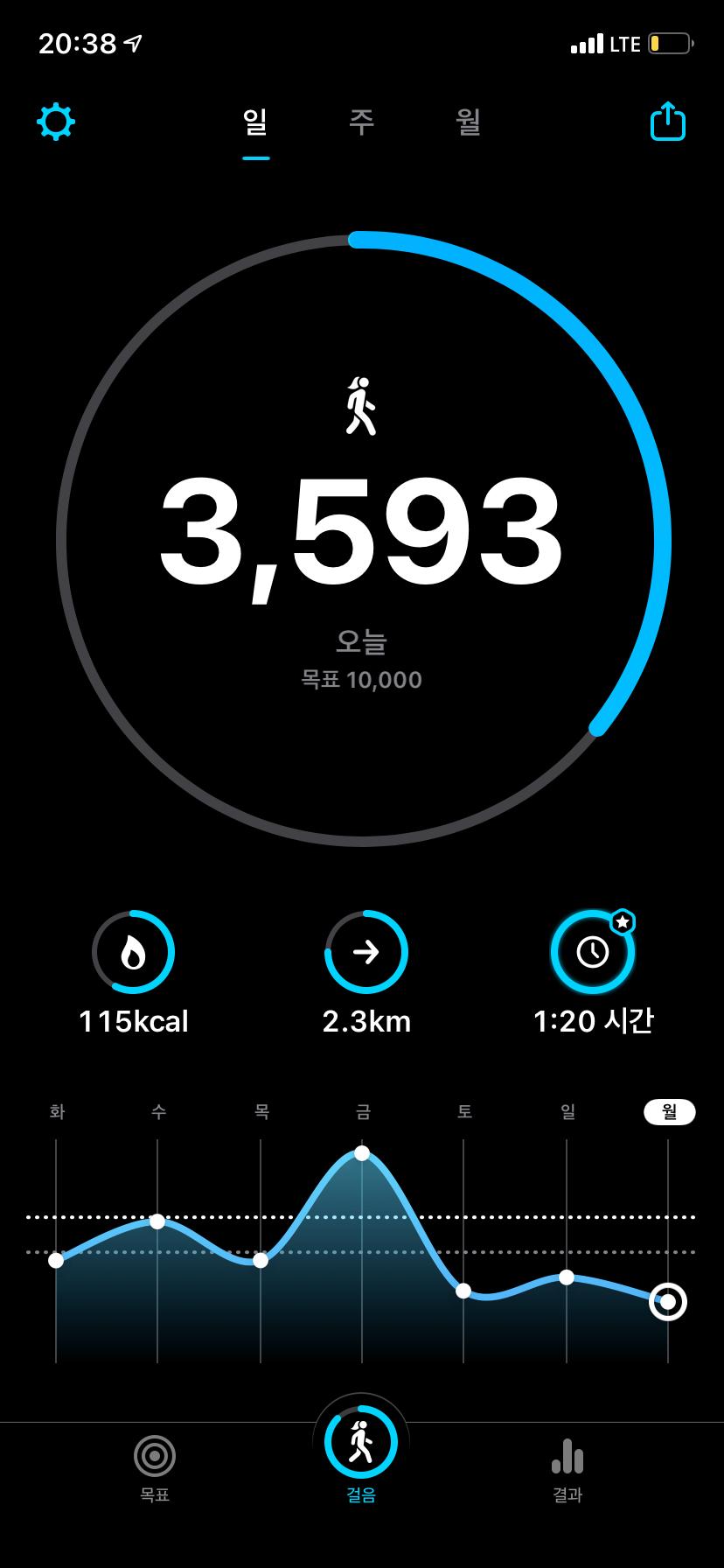Tap the 115kcal calories ring
The width and height of the screenshot is (724, 1568).
(x=134, y=952)
